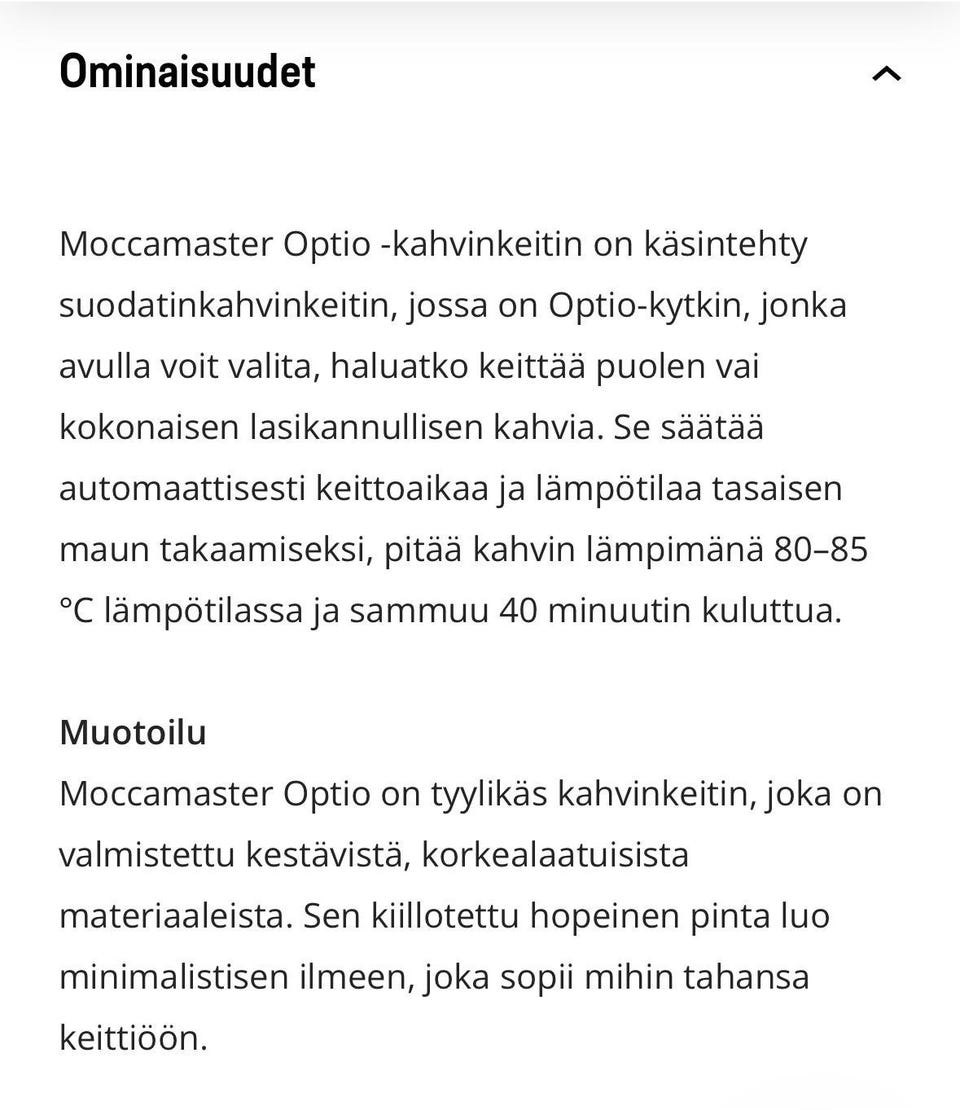
Task: Collapse the Ominaisuudet section using the chevron
Action: (x=886, y=75)
